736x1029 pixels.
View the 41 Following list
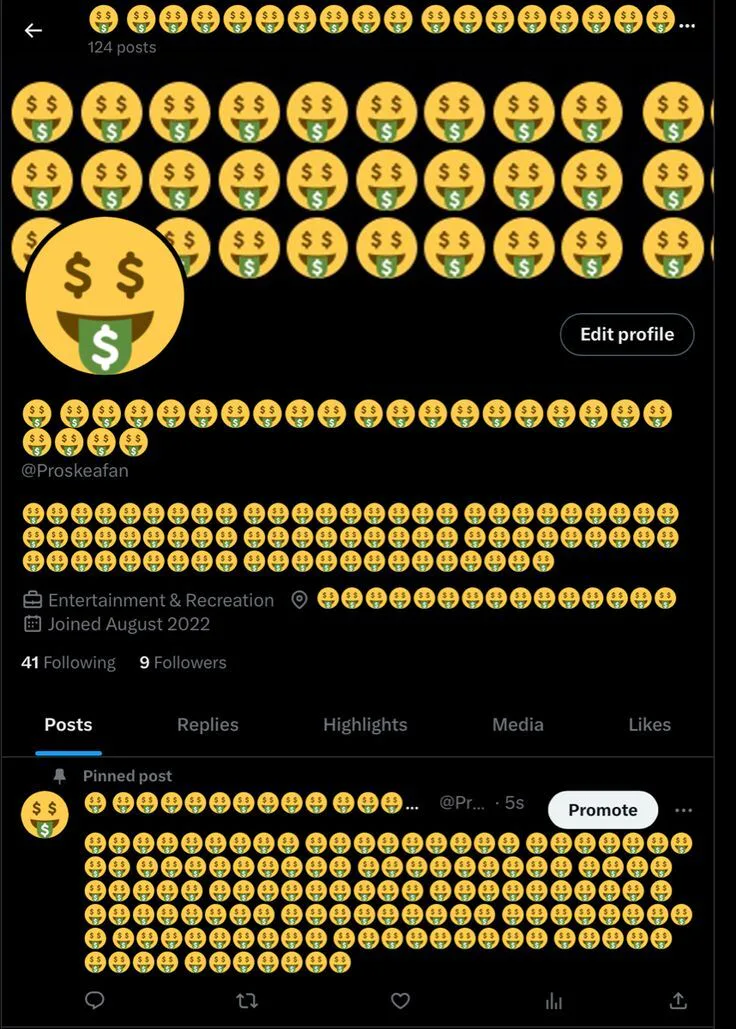[x=68, y=662]
